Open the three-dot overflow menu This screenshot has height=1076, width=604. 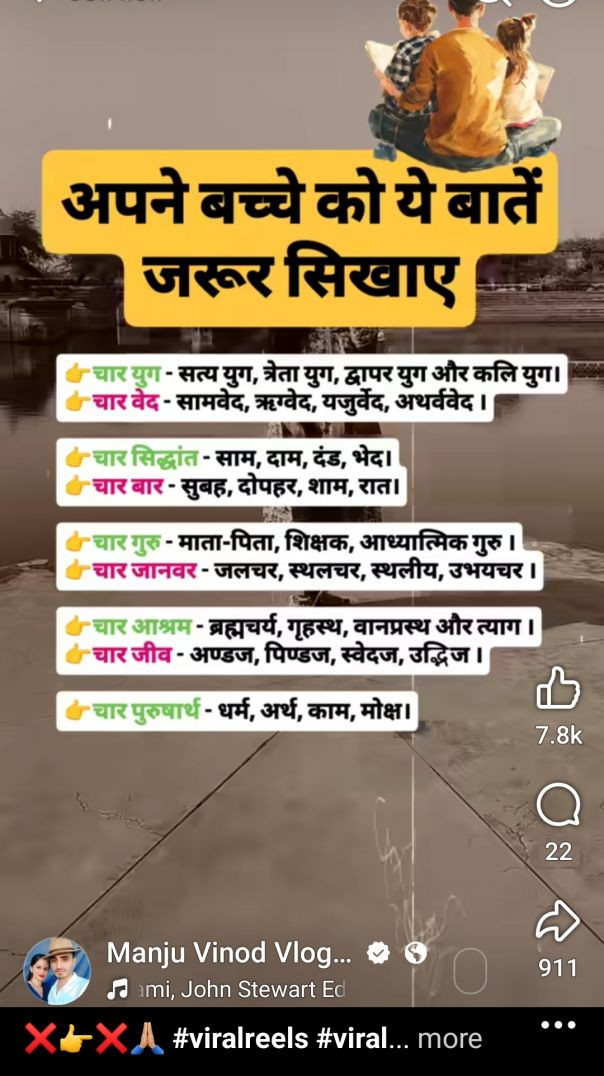pyautogui.click(x=558, y=1025)
